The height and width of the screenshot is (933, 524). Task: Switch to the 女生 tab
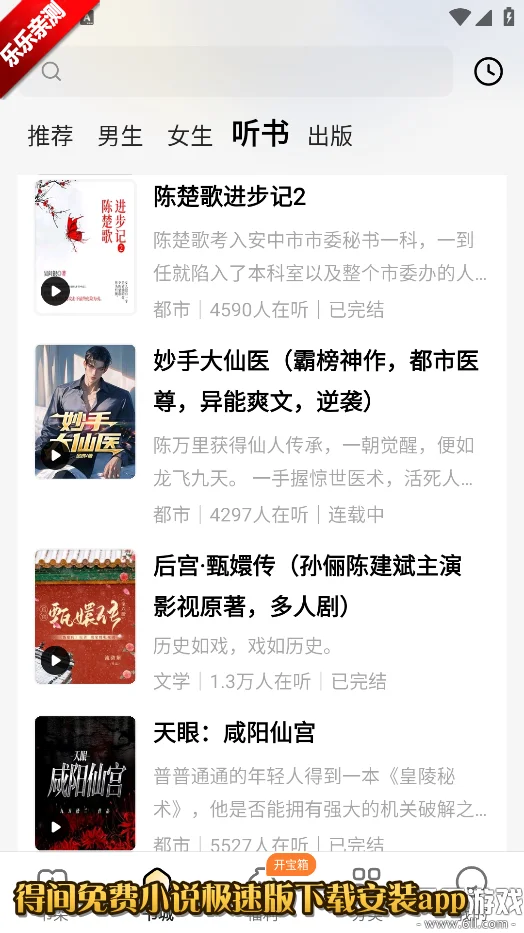(x=190, y=136)
